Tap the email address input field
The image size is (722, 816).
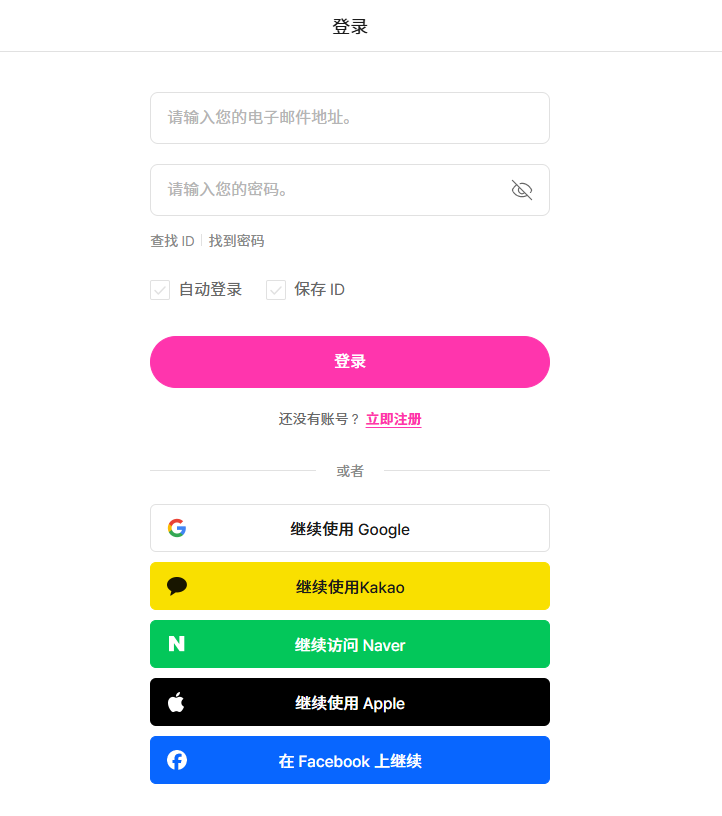coord(350,118)
